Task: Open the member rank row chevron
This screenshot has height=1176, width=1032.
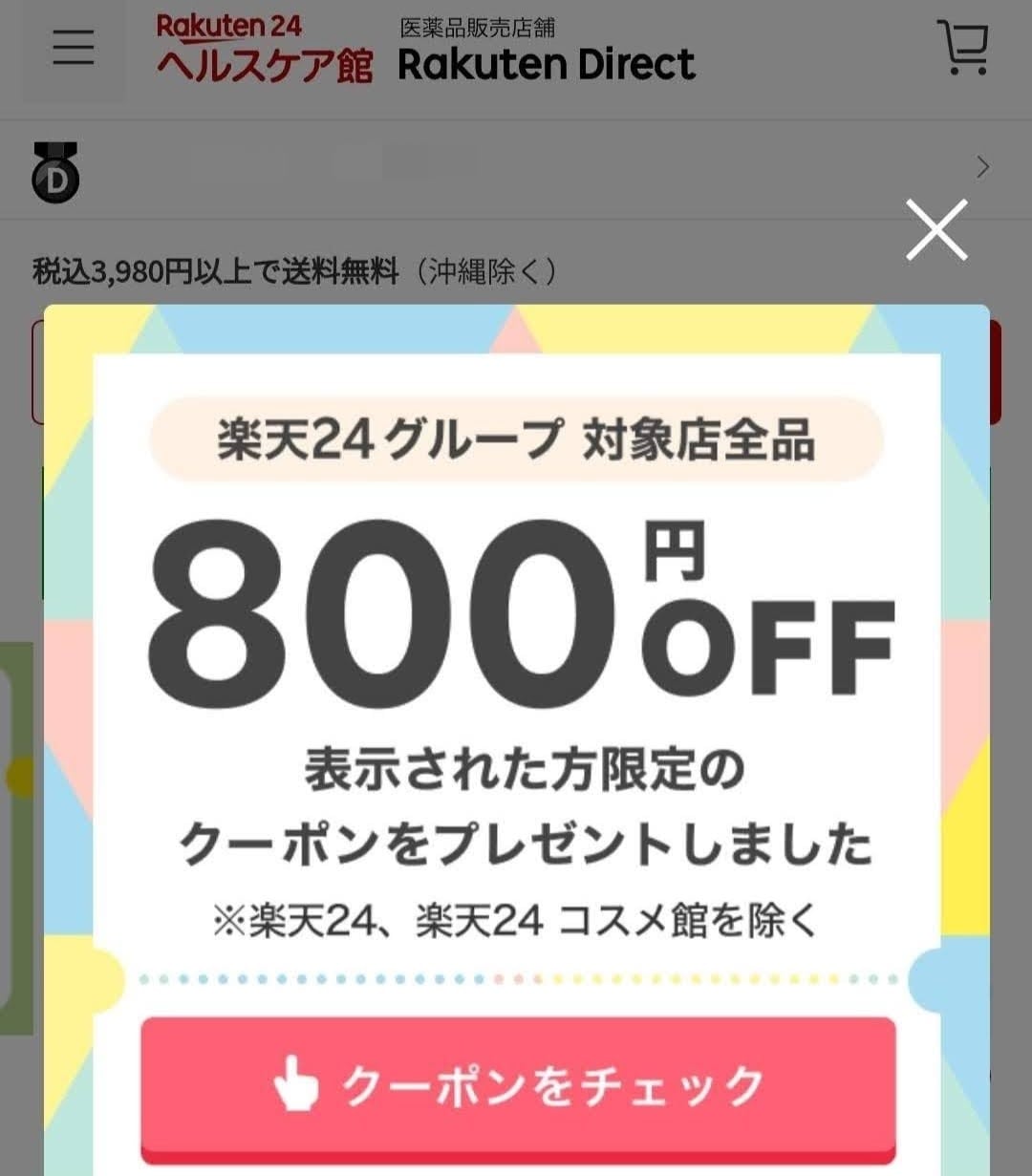Action: [x=982, y=168]
